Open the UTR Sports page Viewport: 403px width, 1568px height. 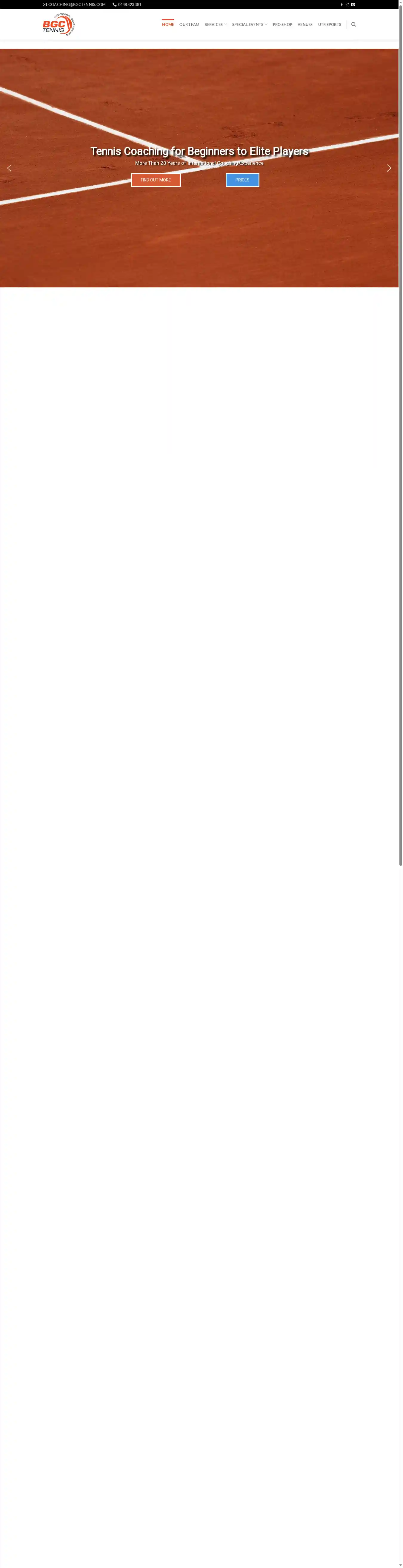329,24
